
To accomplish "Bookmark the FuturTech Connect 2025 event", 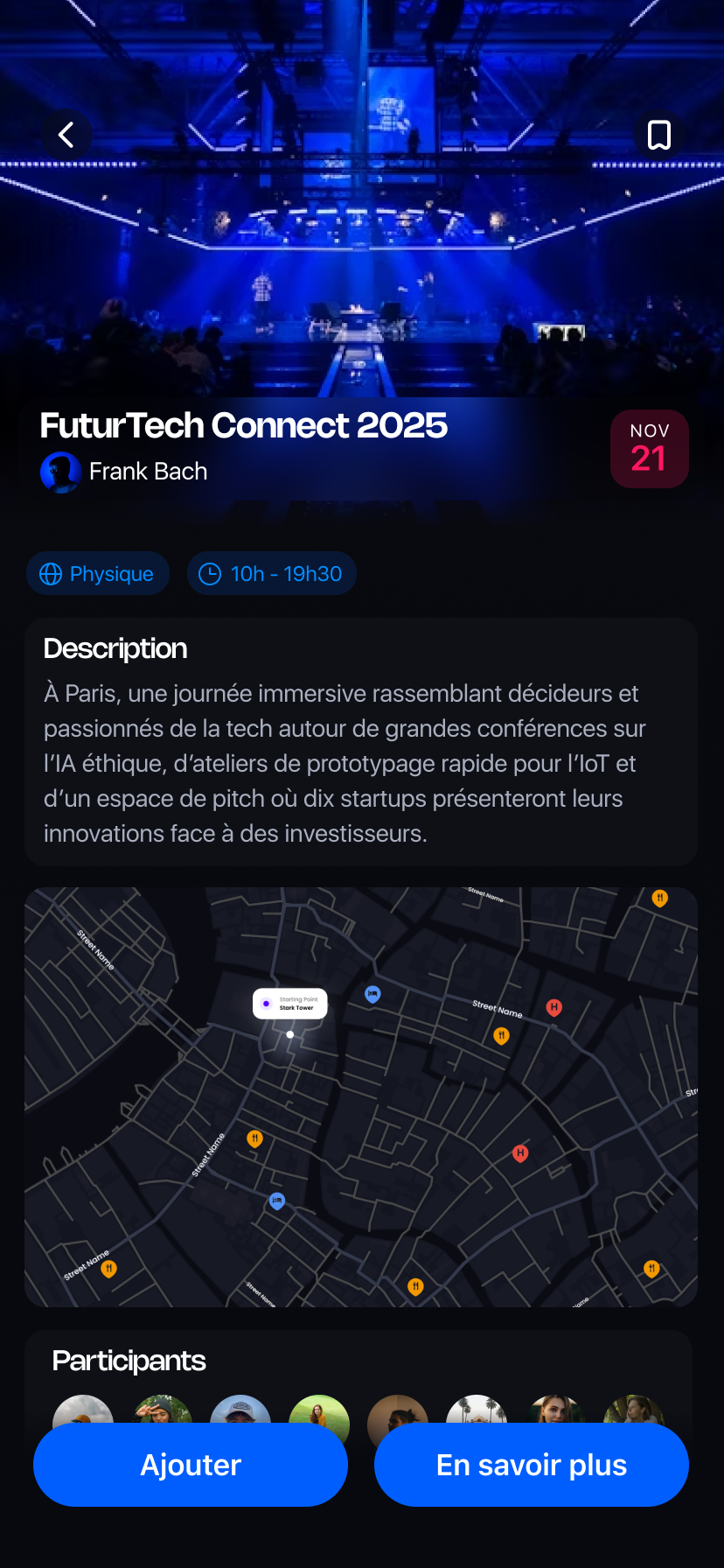I will coord(658,135).
